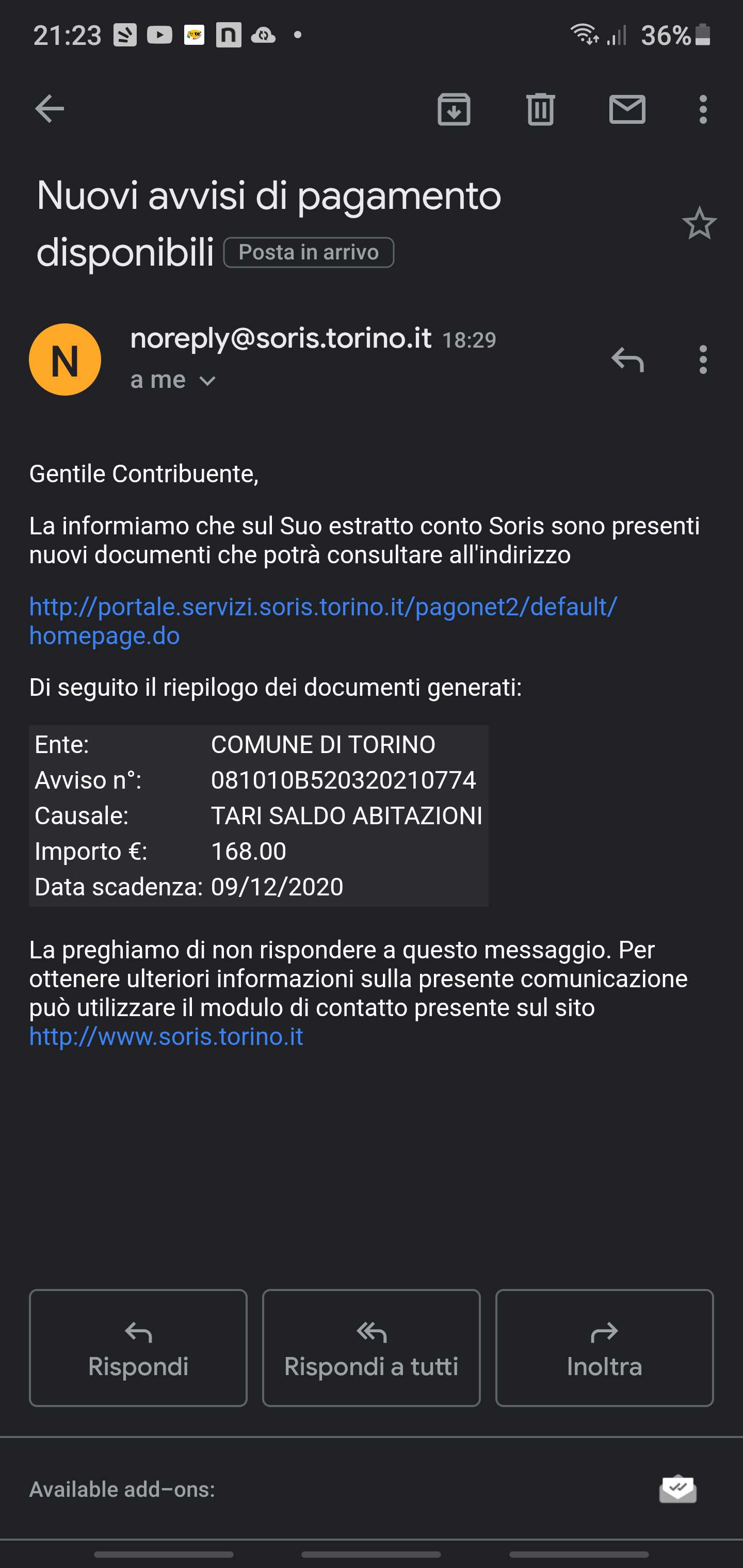Archive this email
The width and height of the screenshot is (743, 1568).
coord(454,109)
